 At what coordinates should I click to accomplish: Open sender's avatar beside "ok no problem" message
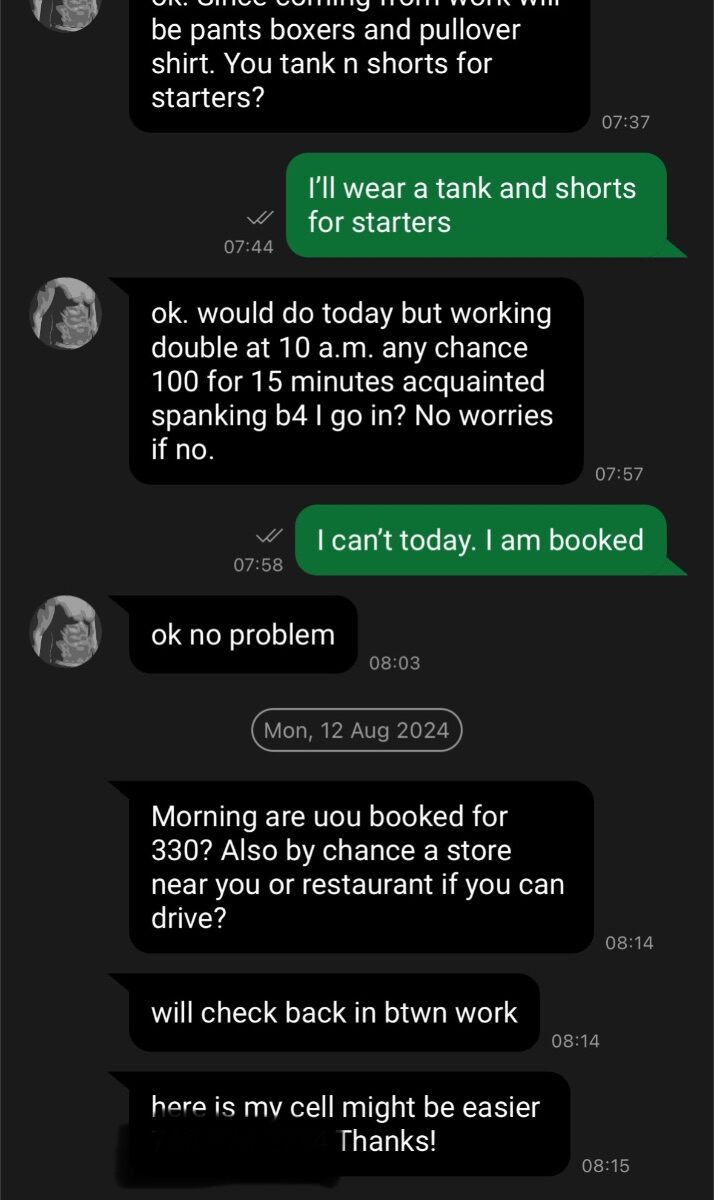66,631
